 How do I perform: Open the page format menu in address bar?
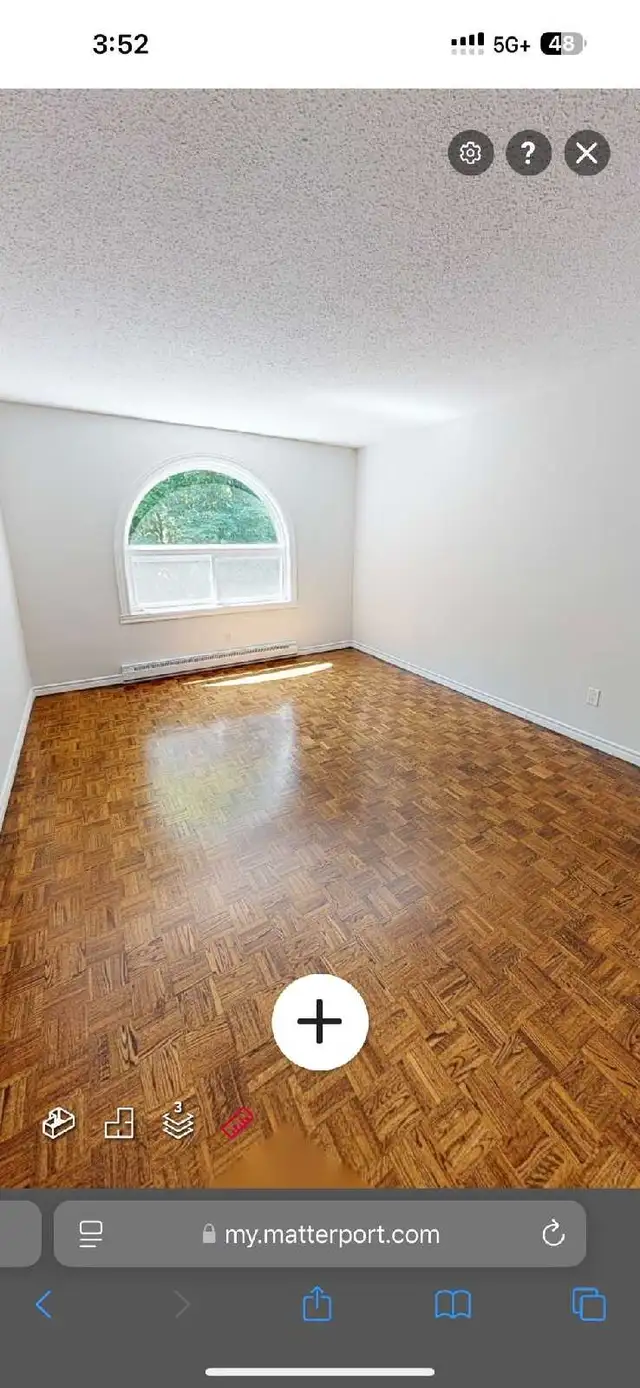(x=91, y=1234)
